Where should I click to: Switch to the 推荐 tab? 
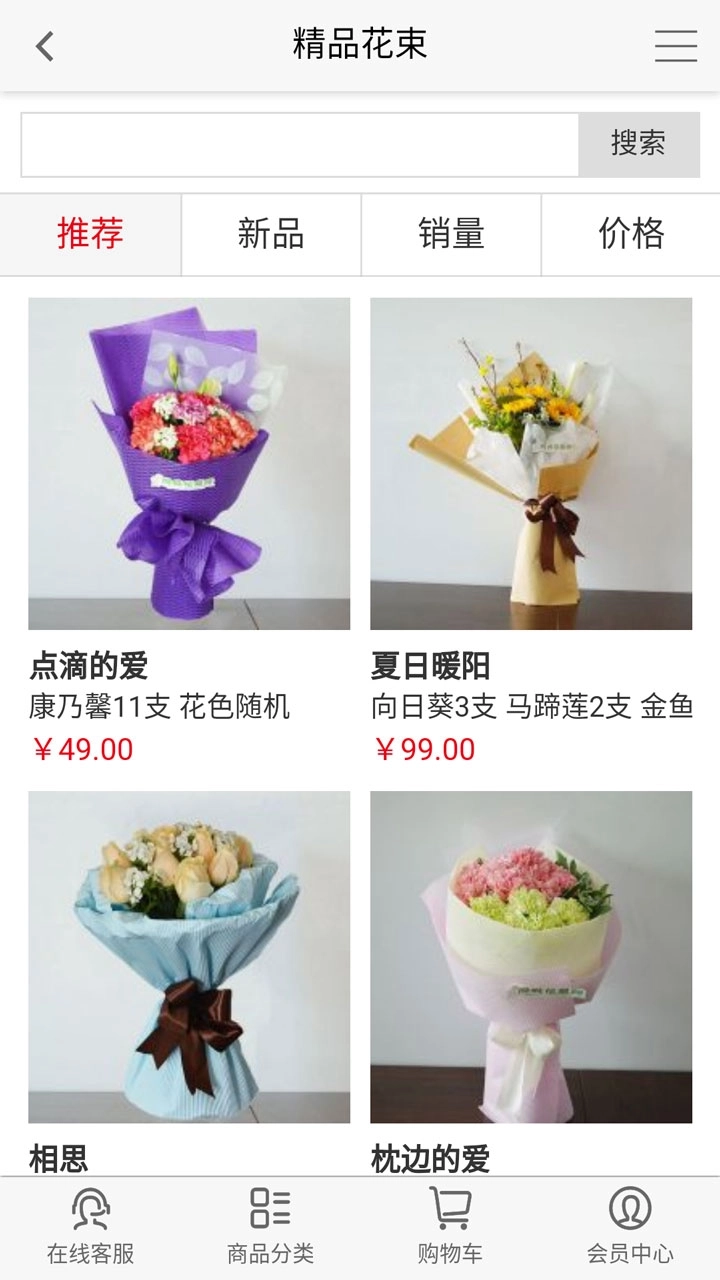click(x=90, y=234)
